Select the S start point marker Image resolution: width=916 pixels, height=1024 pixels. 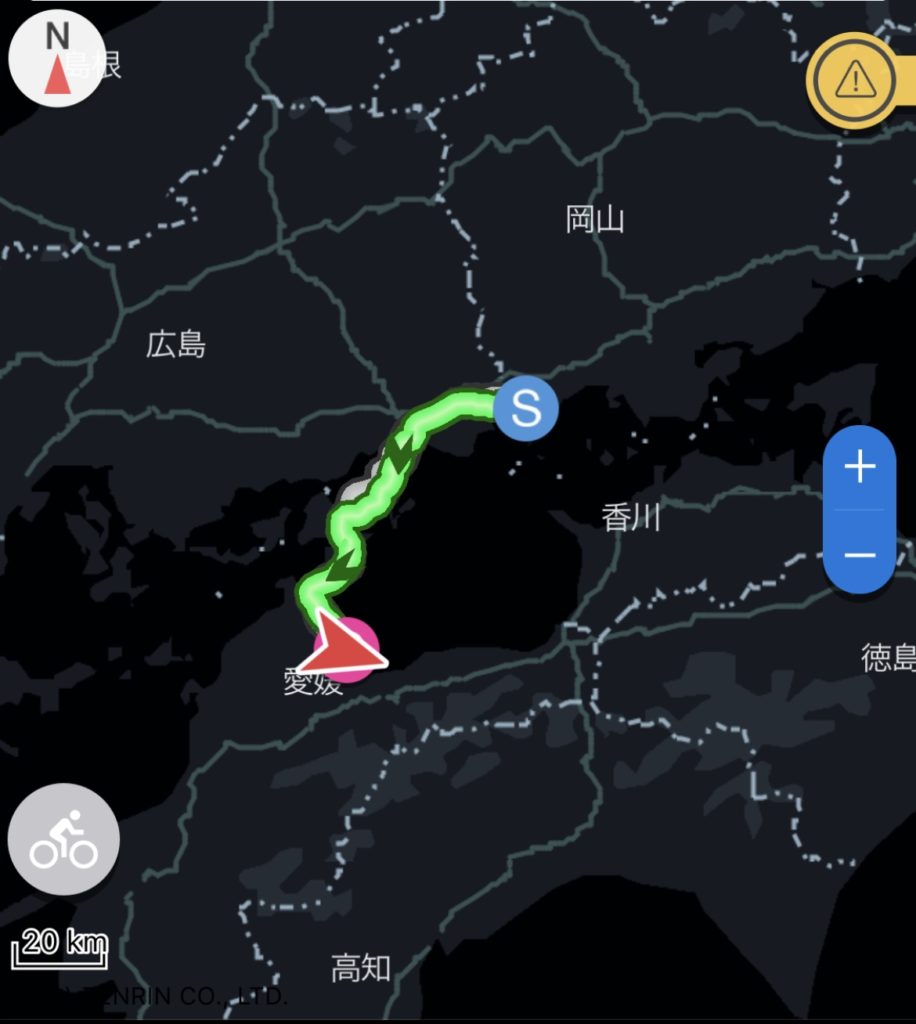tap(526, 407)
